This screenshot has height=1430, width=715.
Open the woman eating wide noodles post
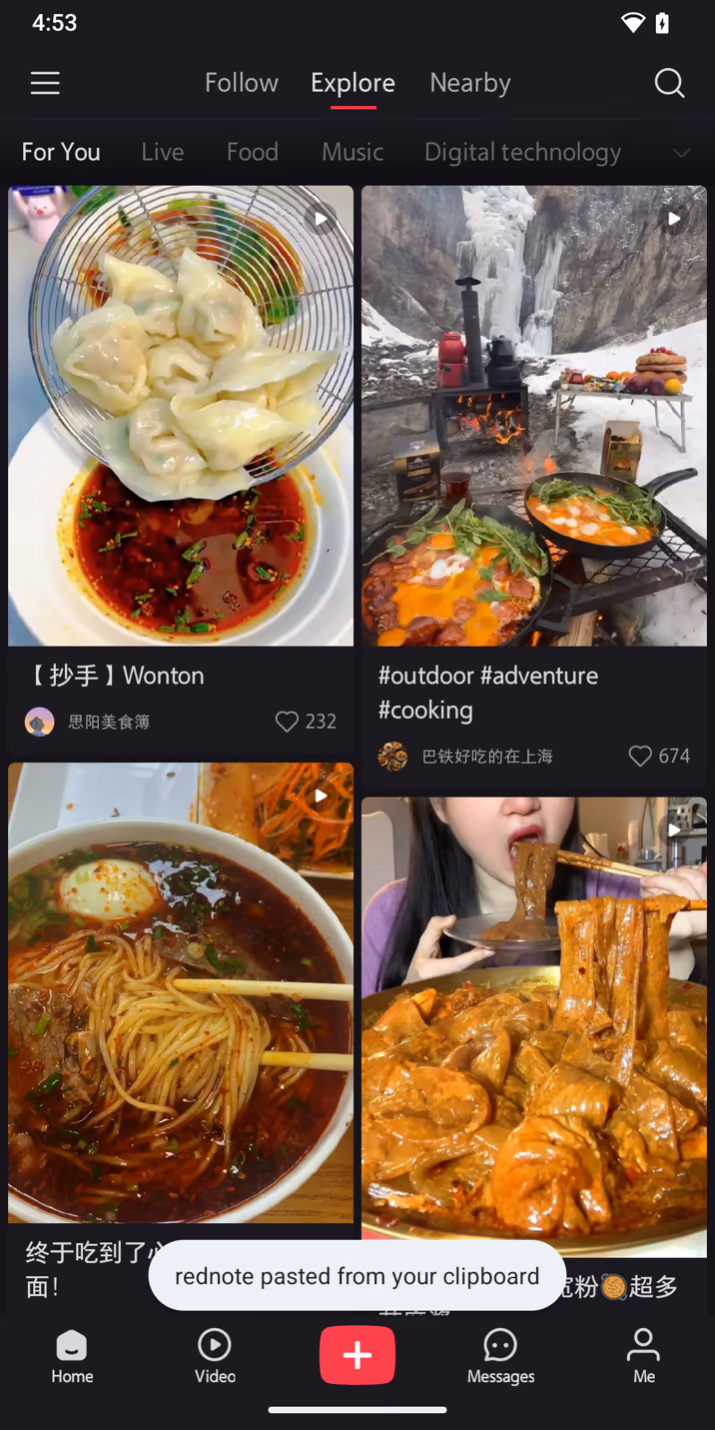pyautogui.click(x=534, y=1025)
